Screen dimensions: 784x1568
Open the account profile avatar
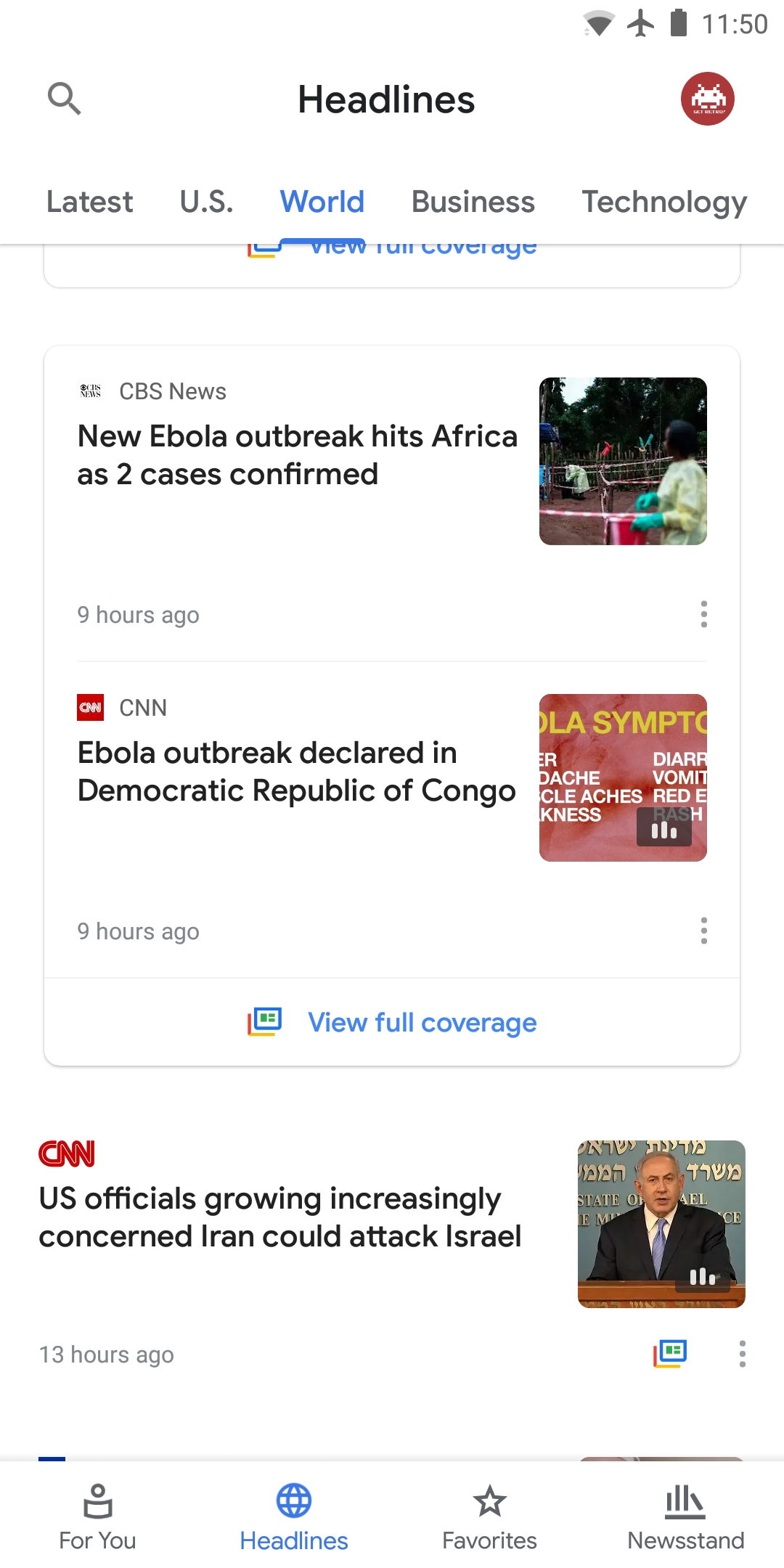(x=708, y=99)
